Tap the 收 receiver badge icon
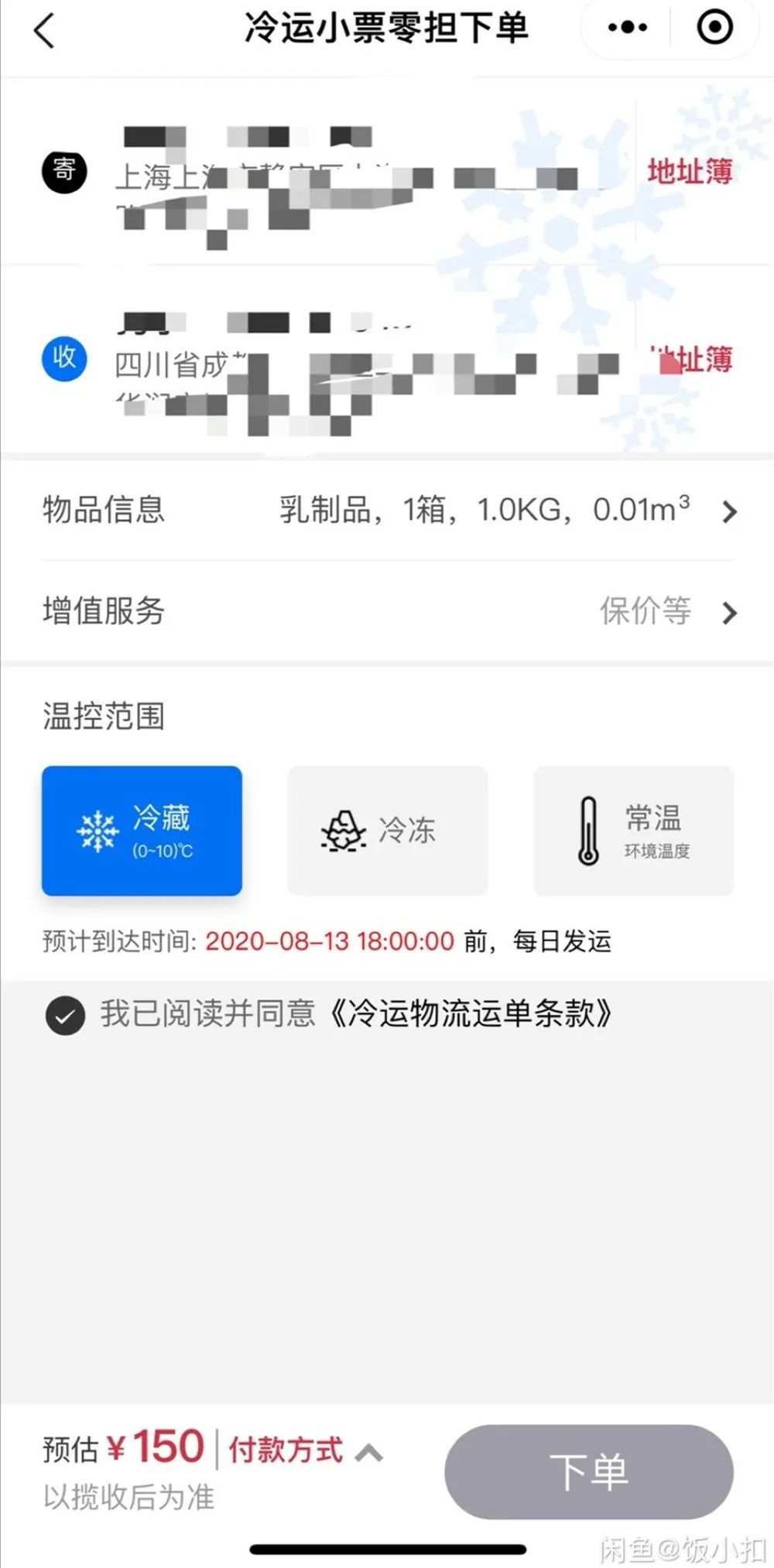Screen dimensions: 774x1568 tap(63, 360)
